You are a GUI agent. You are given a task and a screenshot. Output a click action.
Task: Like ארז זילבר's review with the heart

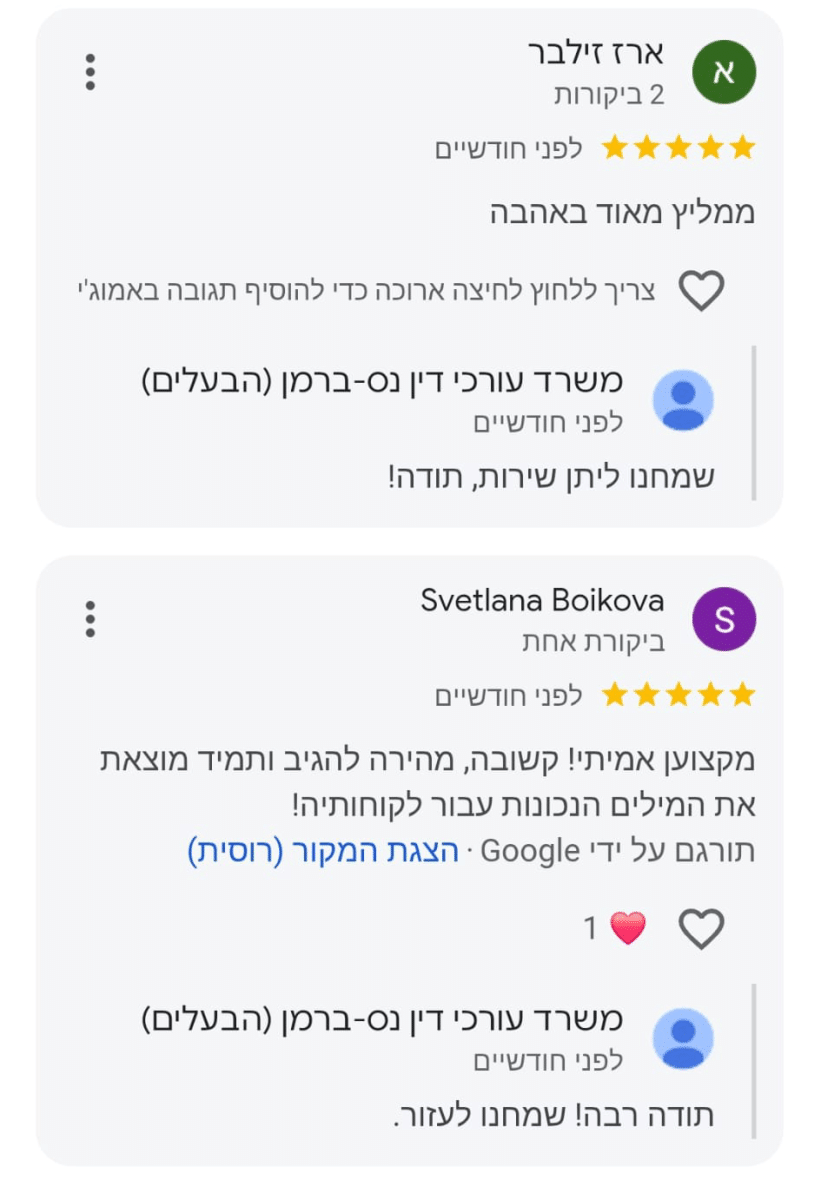(701, 290)
